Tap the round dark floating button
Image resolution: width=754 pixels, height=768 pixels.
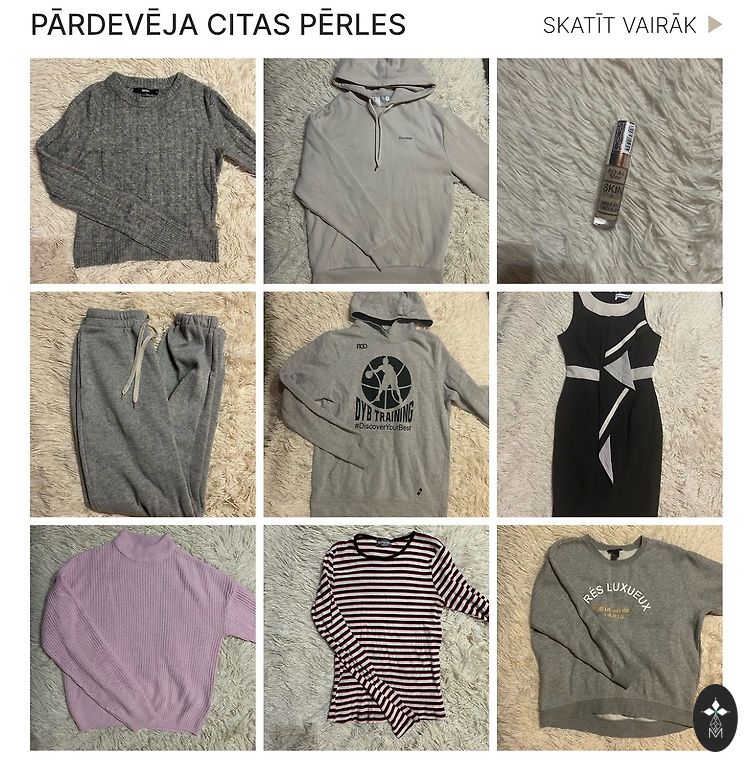coord(714,718)
